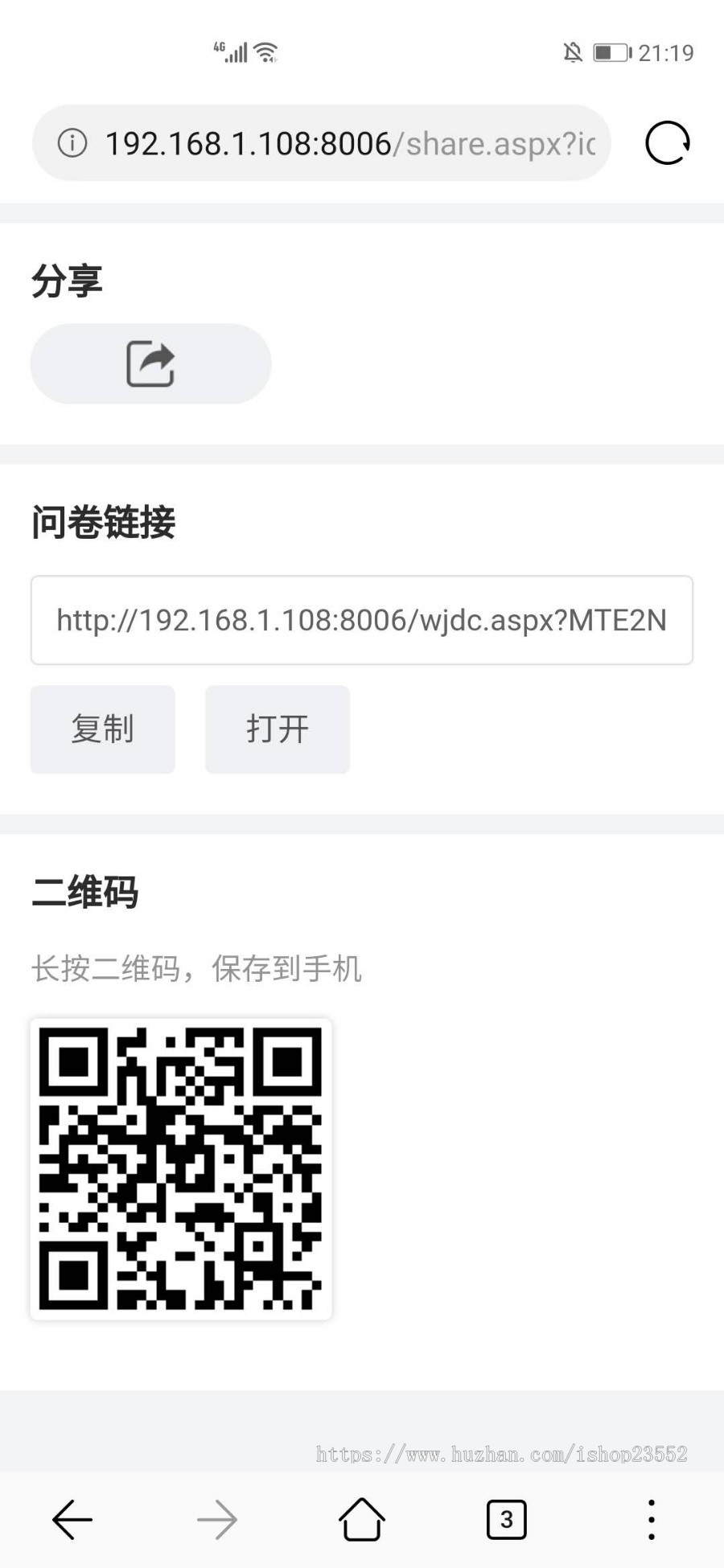
Task: Tap the 打开 button to open survey
Action: point(278,729)
